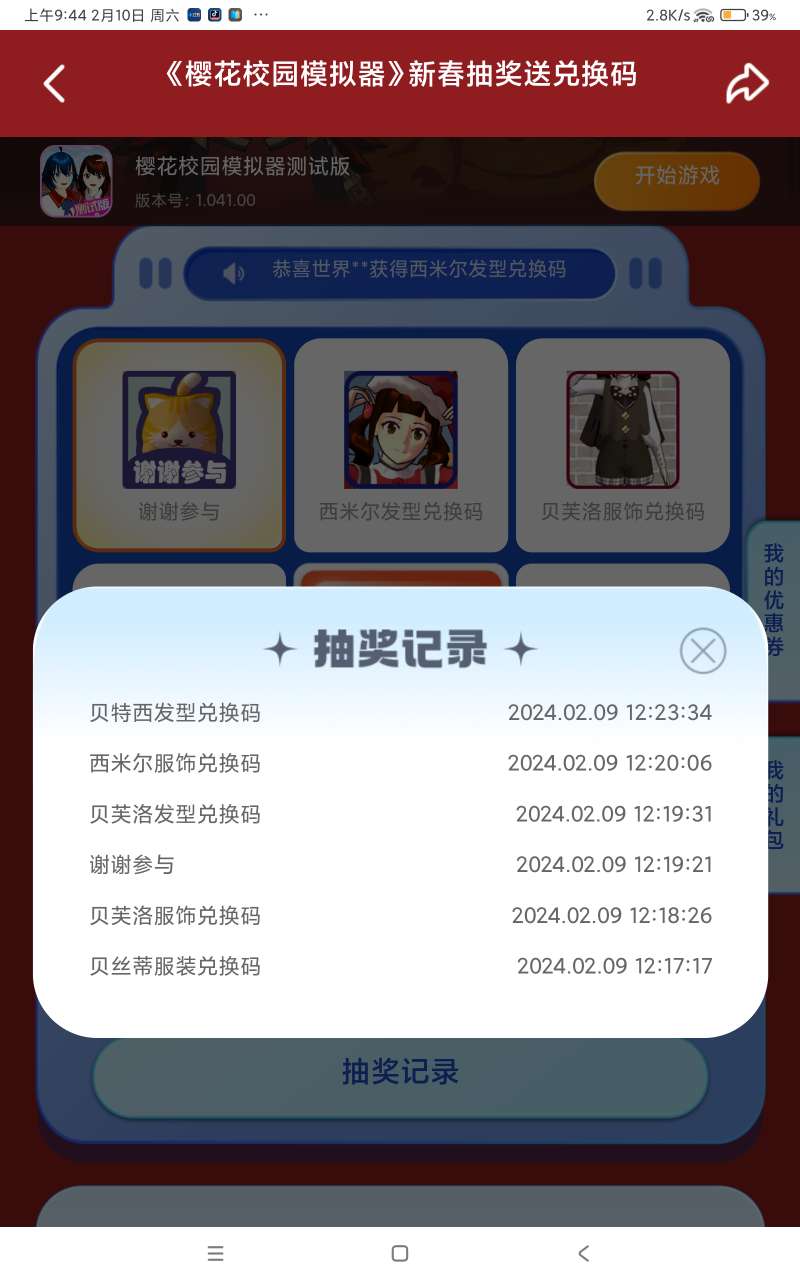Share this lottery event page
The height and width of the screenshot is (1280, 800).
pyautogui.click(x=747, y=83)
